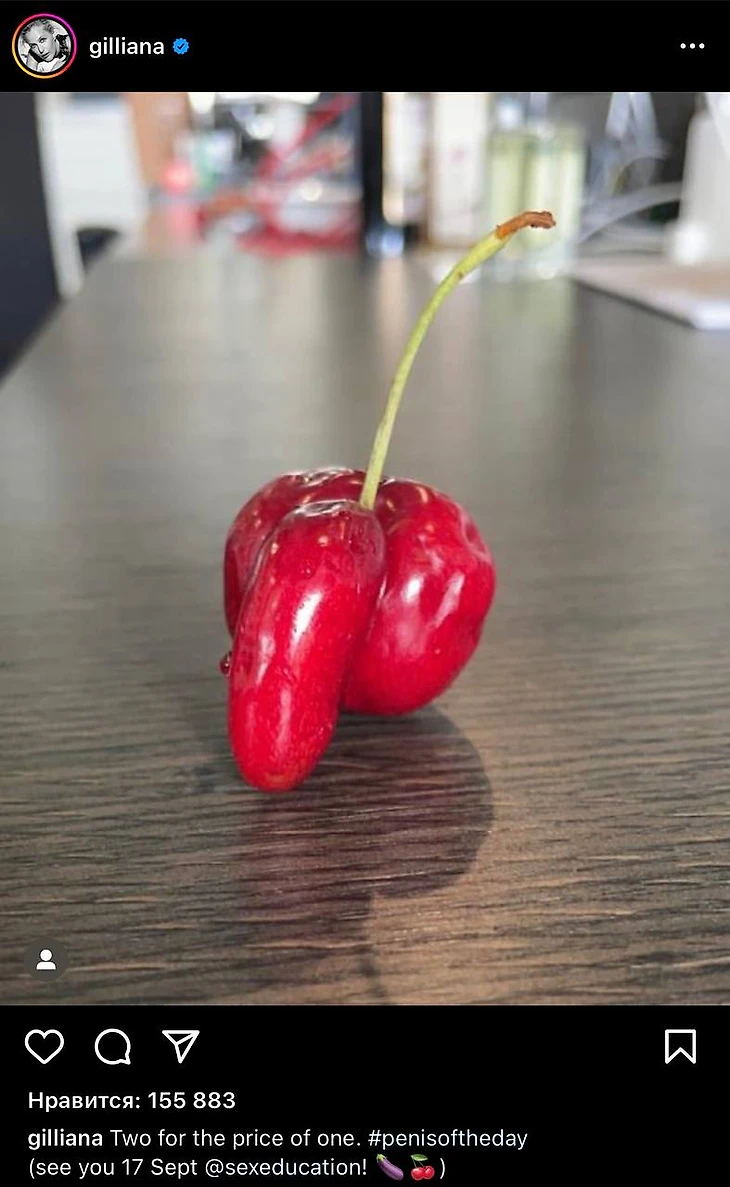Open comments on this post
The width and height of the screenshot is (730, 1187).
tap(113, 1046)
